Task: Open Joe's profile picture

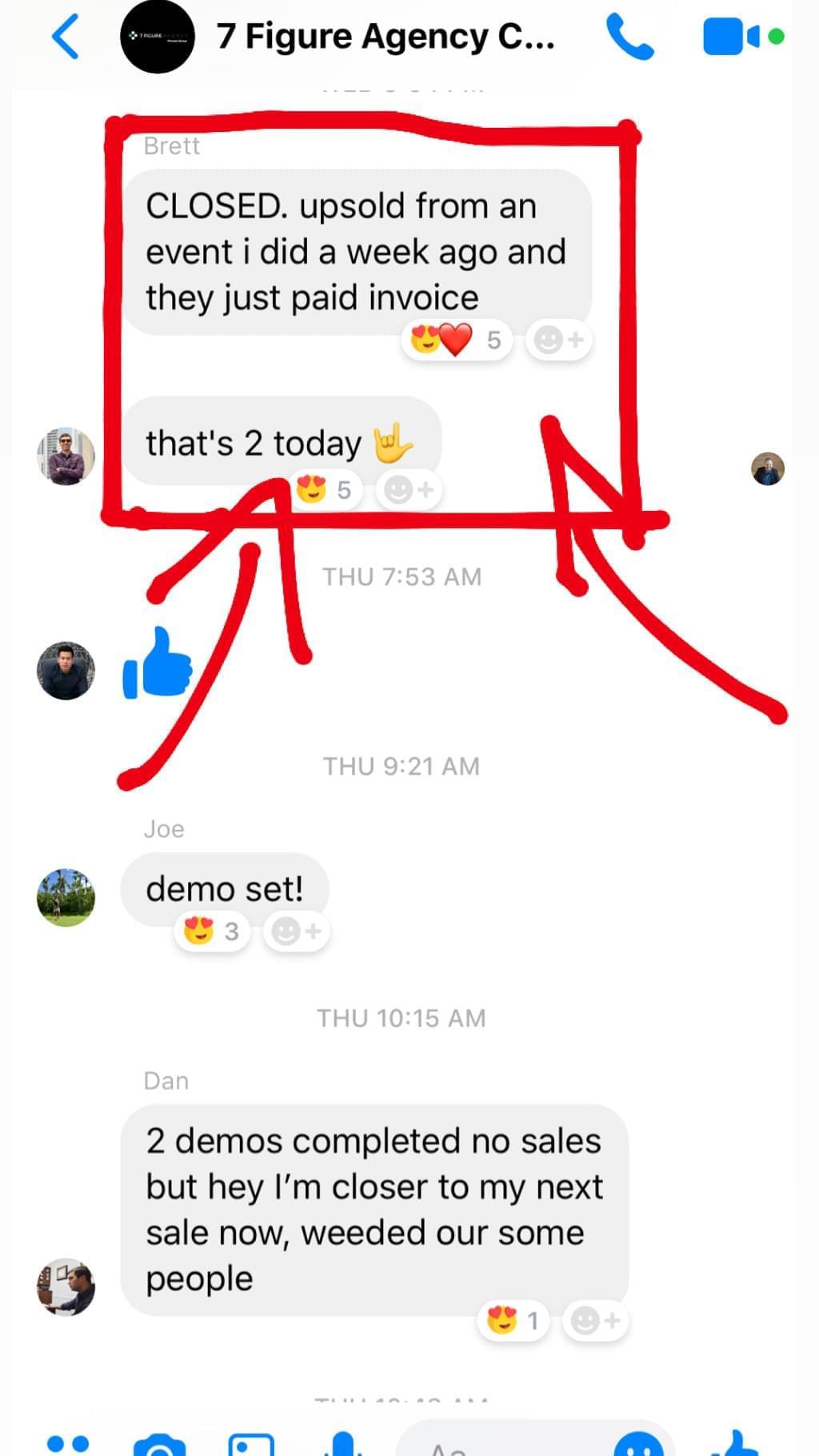Action: click(x=66, y=897)
